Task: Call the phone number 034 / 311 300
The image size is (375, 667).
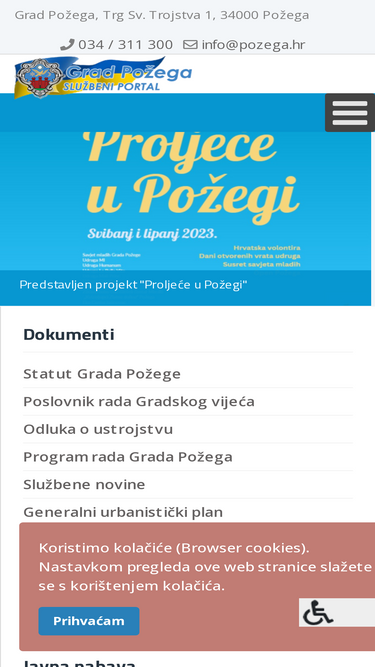Action: (x=116, y=45)
